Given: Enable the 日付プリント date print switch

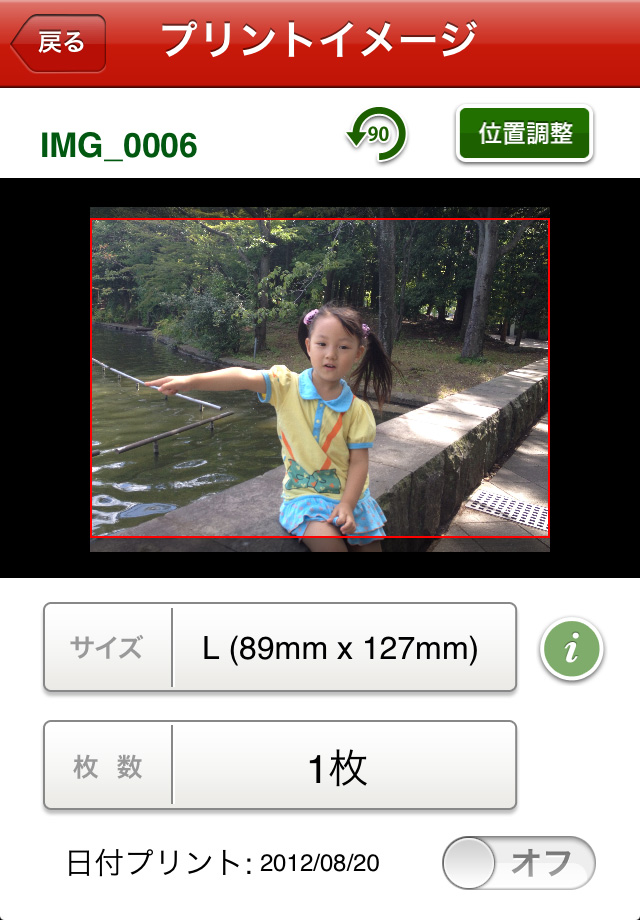Looking at the screenshot, I should pos(518,862).
